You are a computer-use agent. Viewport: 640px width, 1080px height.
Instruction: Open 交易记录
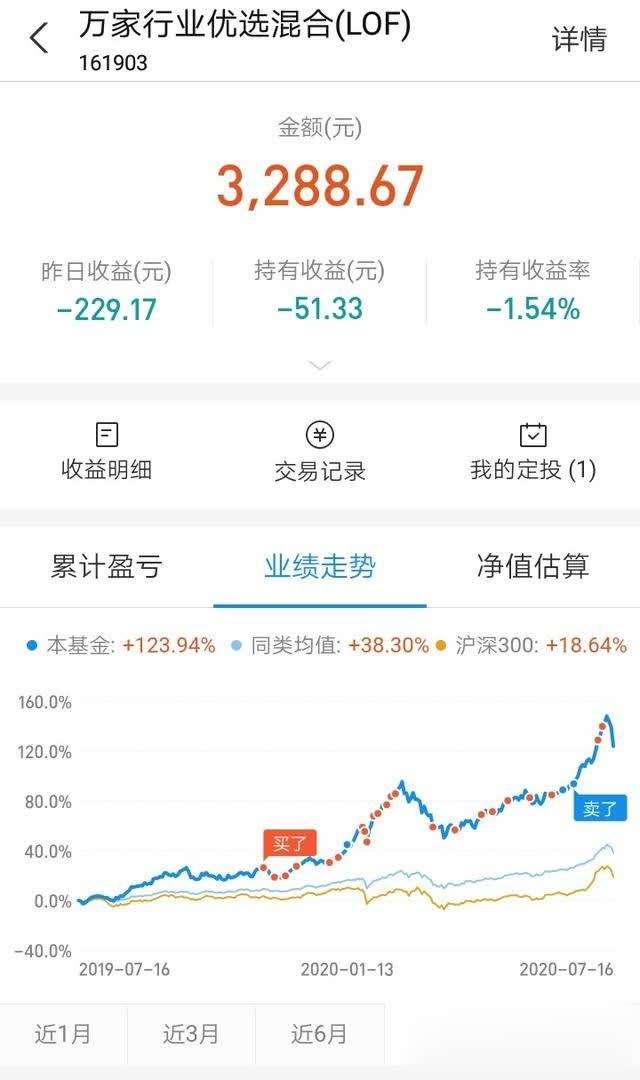pyautogui.click(x=320, y=452)
